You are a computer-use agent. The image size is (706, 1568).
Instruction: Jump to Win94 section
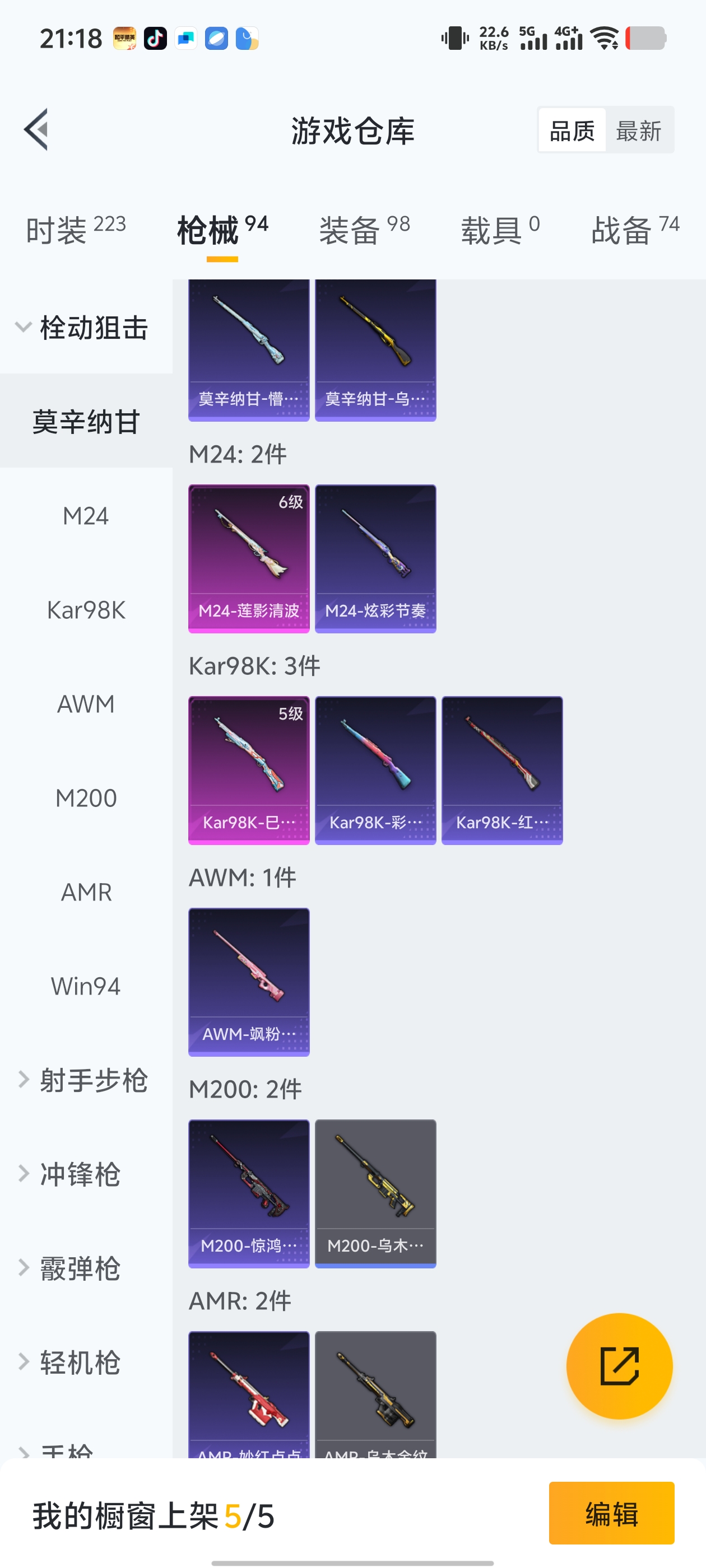click(86, 986)
